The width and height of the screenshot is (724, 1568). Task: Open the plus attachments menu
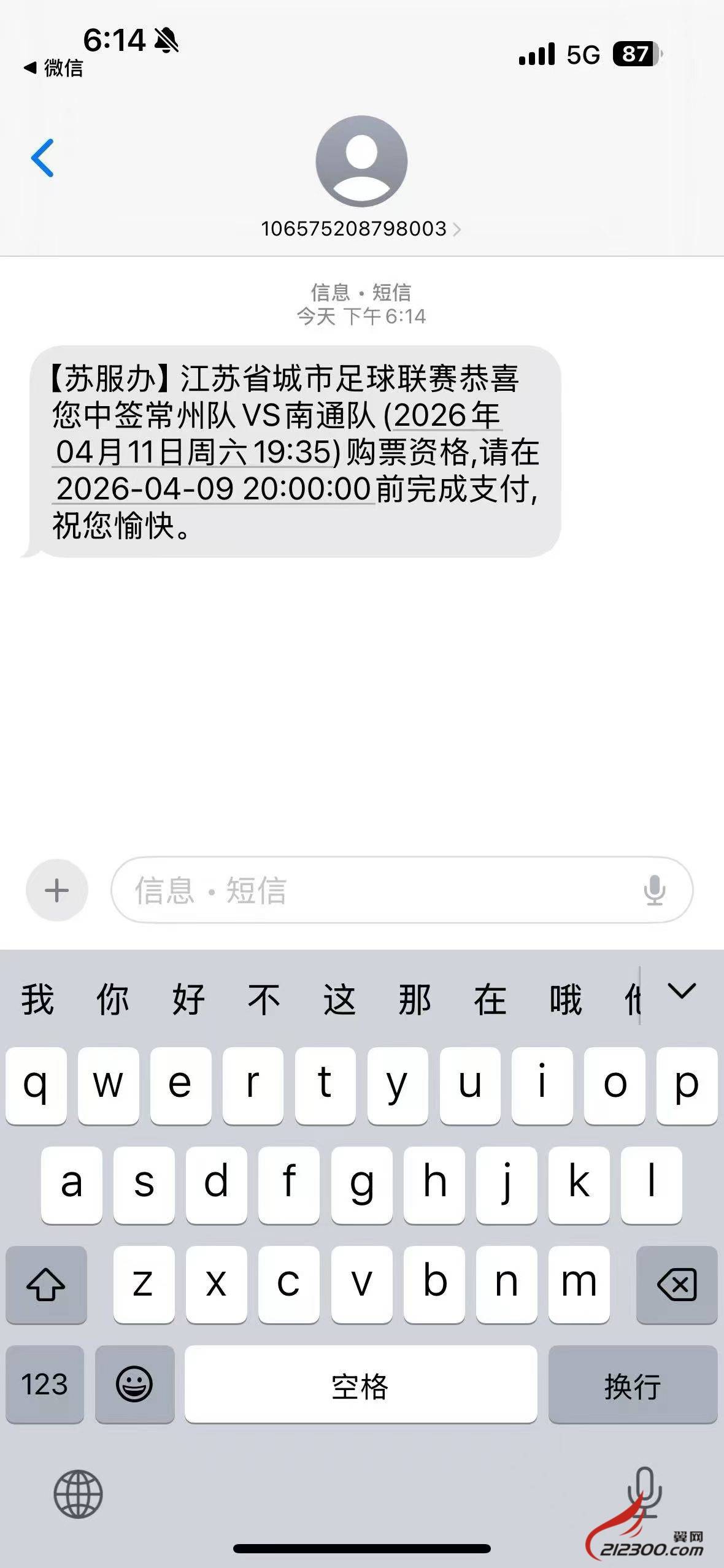[57, 890]
